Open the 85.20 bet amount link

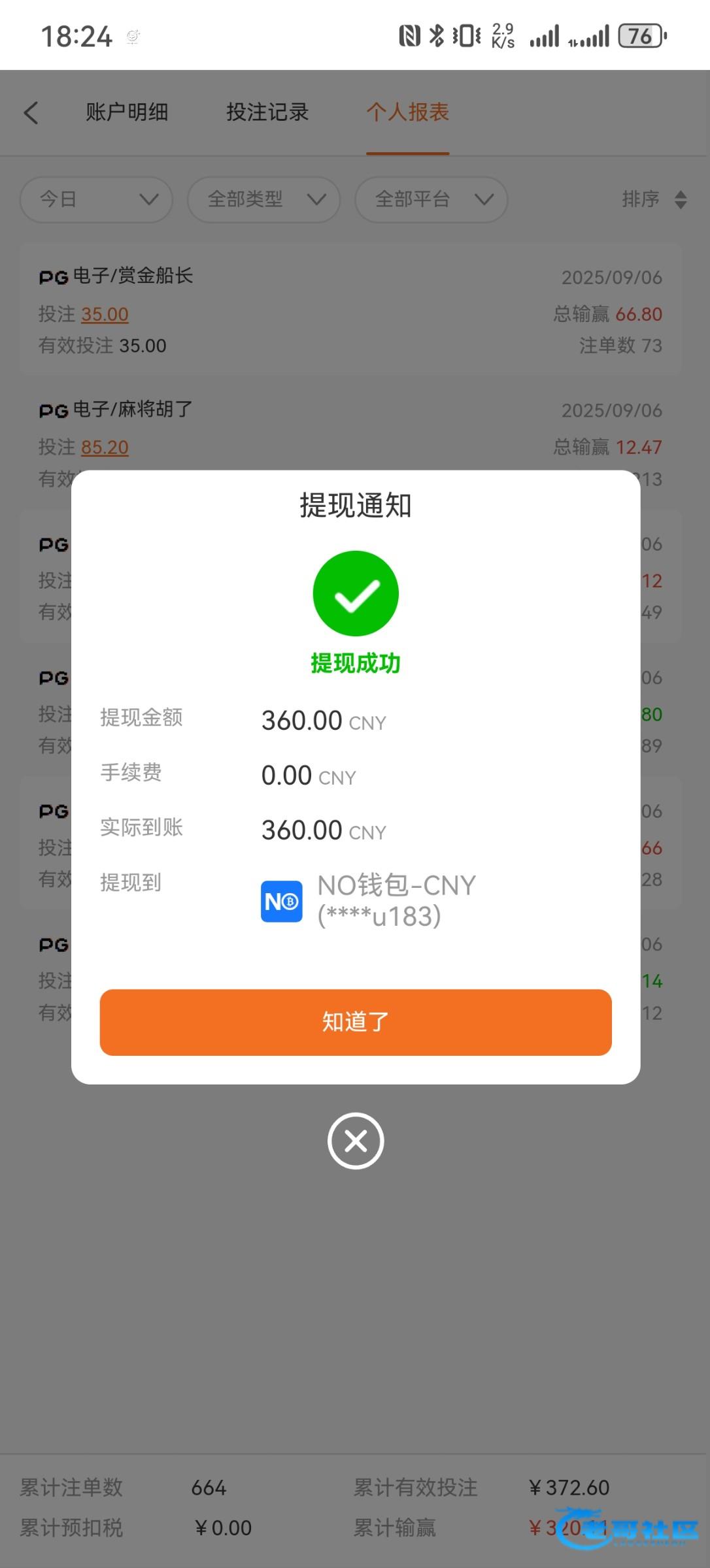click(x=105, y=448)
